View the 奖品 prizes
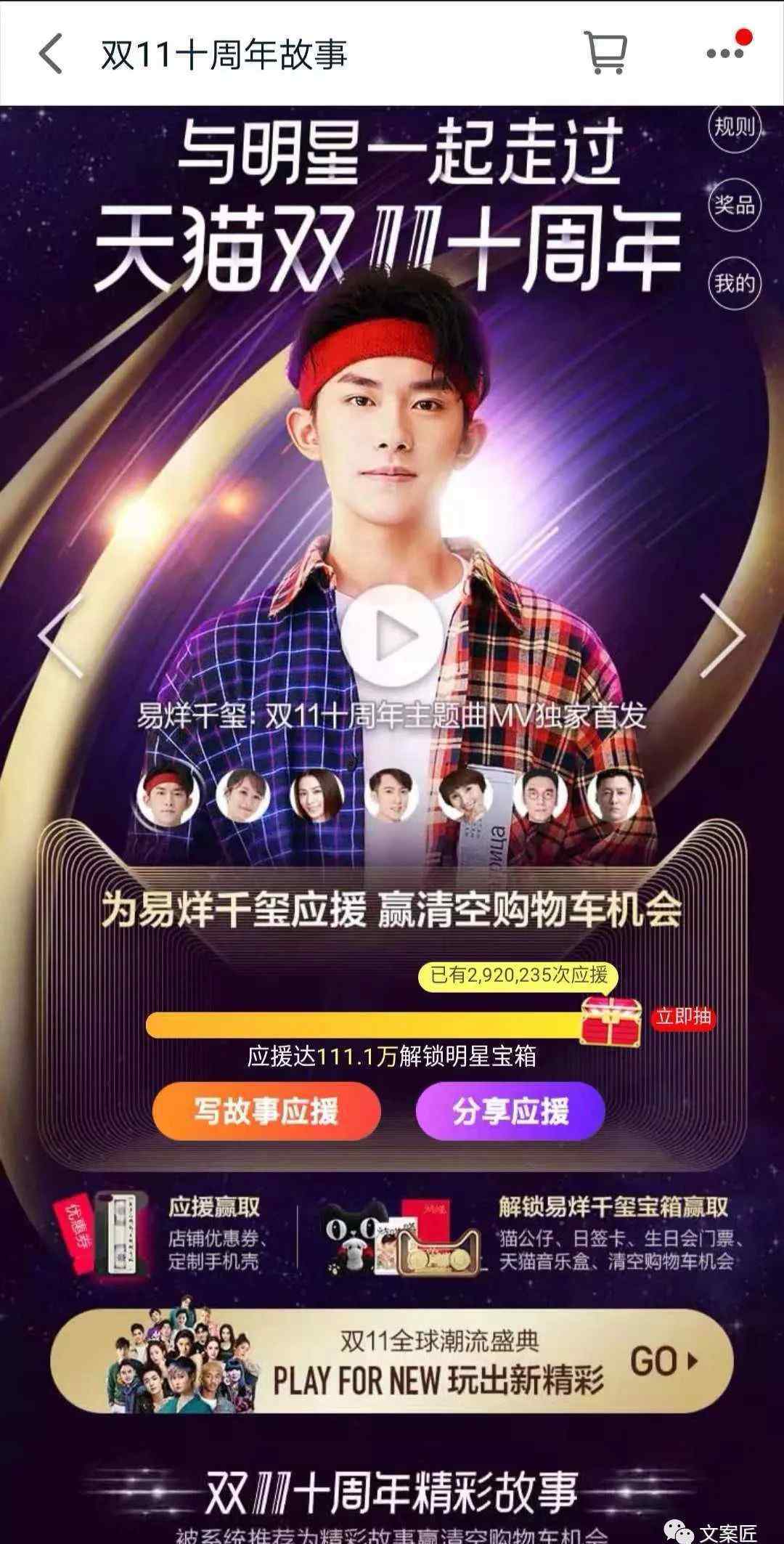 [x=735, y=205]
